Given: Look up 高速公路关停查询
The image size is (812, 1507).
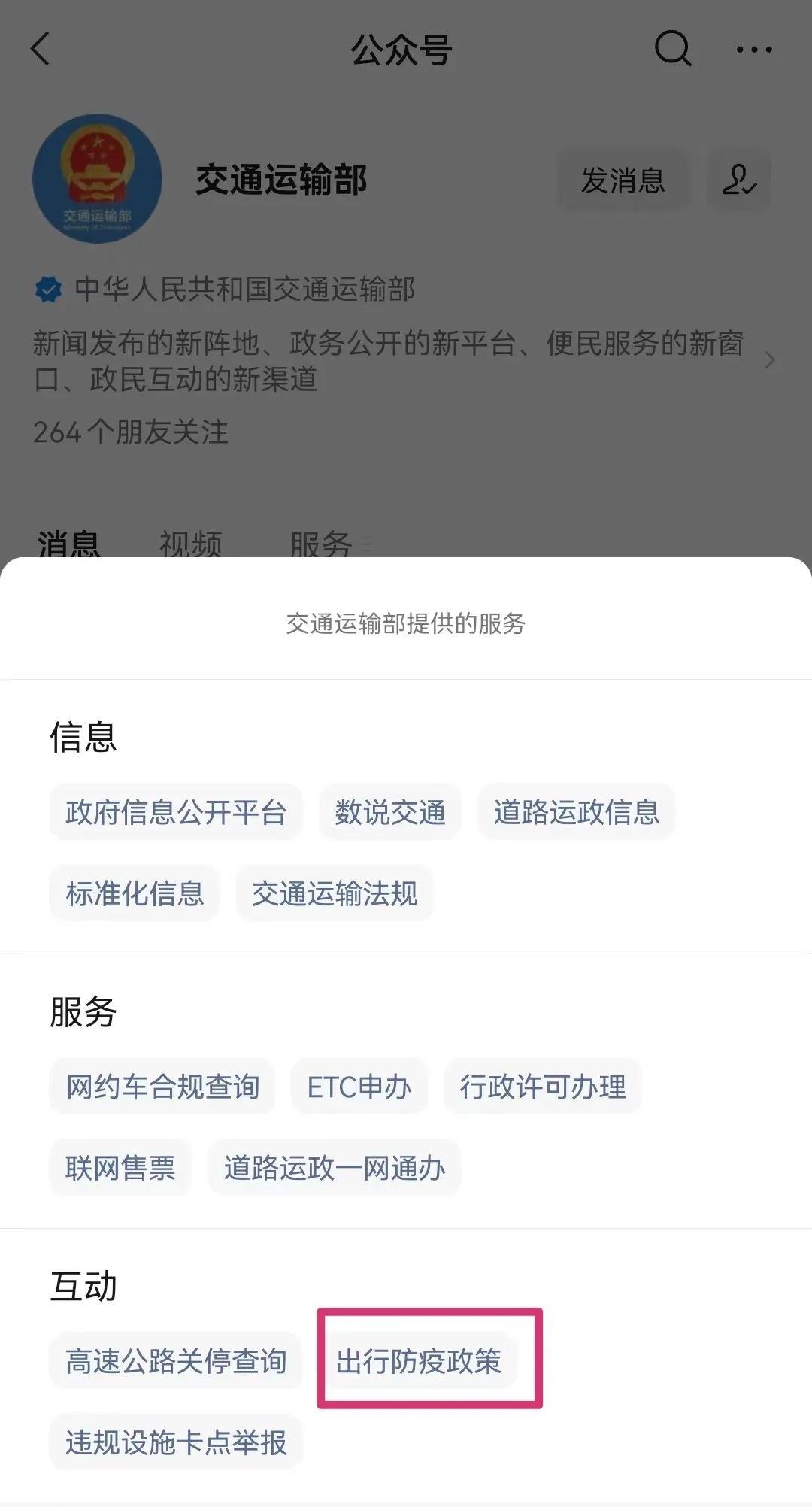Looking at the screenshot, I should 176,1361.
